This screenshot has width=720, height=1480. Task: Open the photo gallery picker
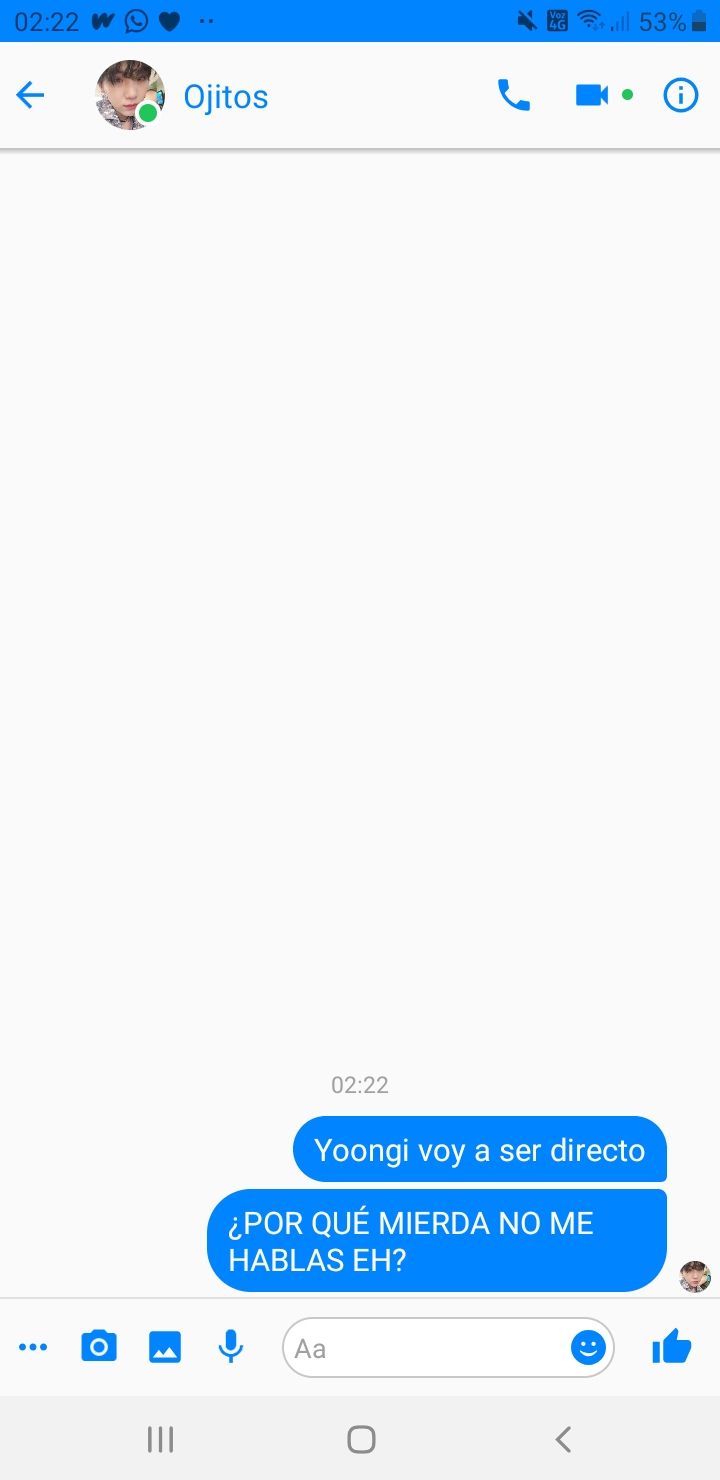point(165,1348)
